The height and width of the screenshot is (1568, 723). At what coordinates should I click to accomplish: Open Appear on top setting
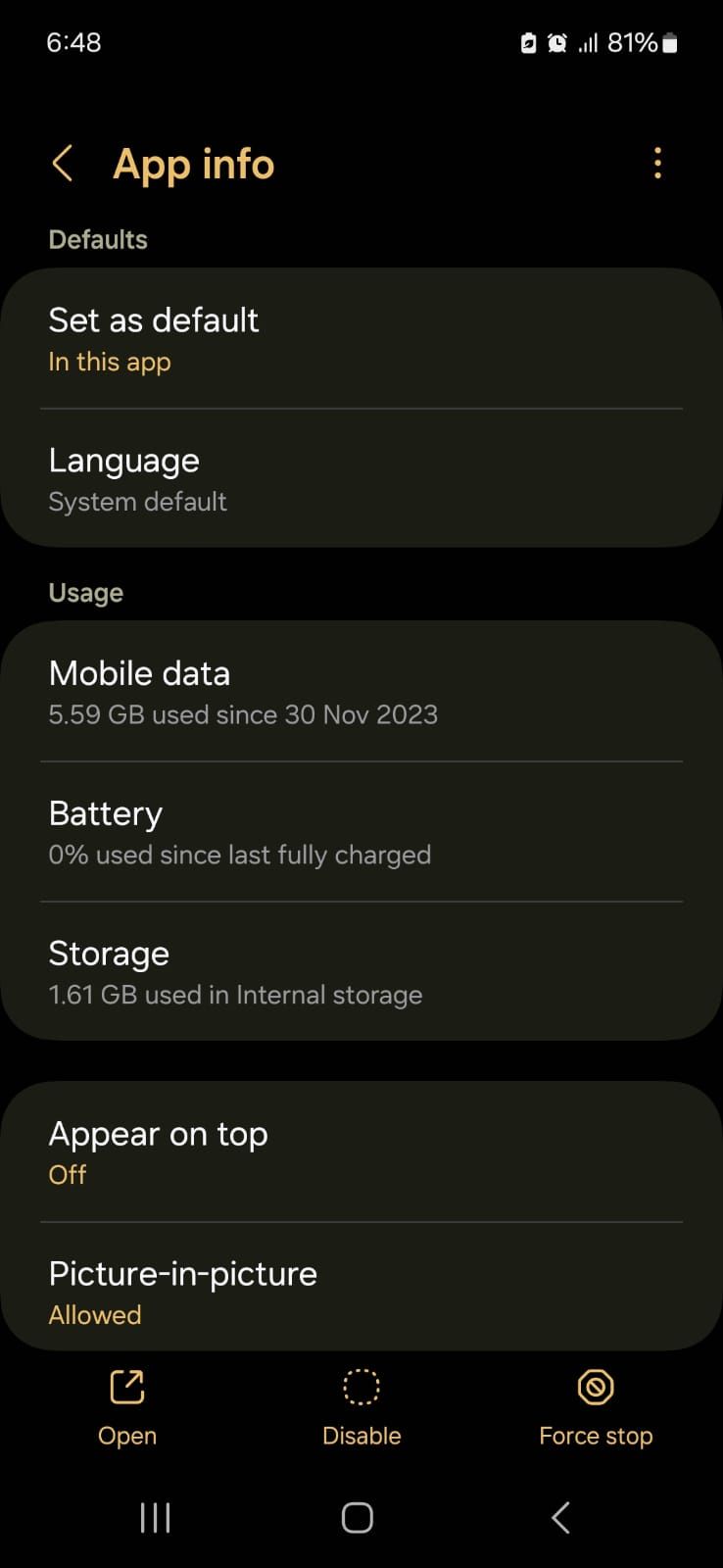pyautogui.click(x=361, y=1152)
